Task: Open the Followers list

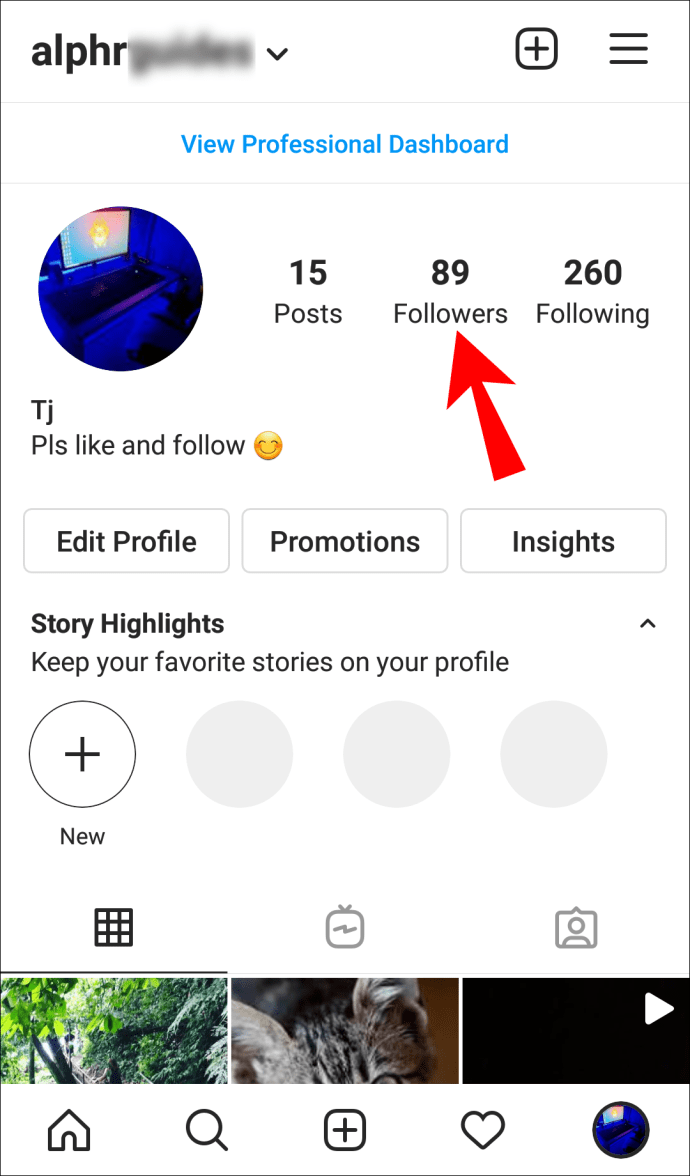Action: pyautogui.click(x=450, y=291)
